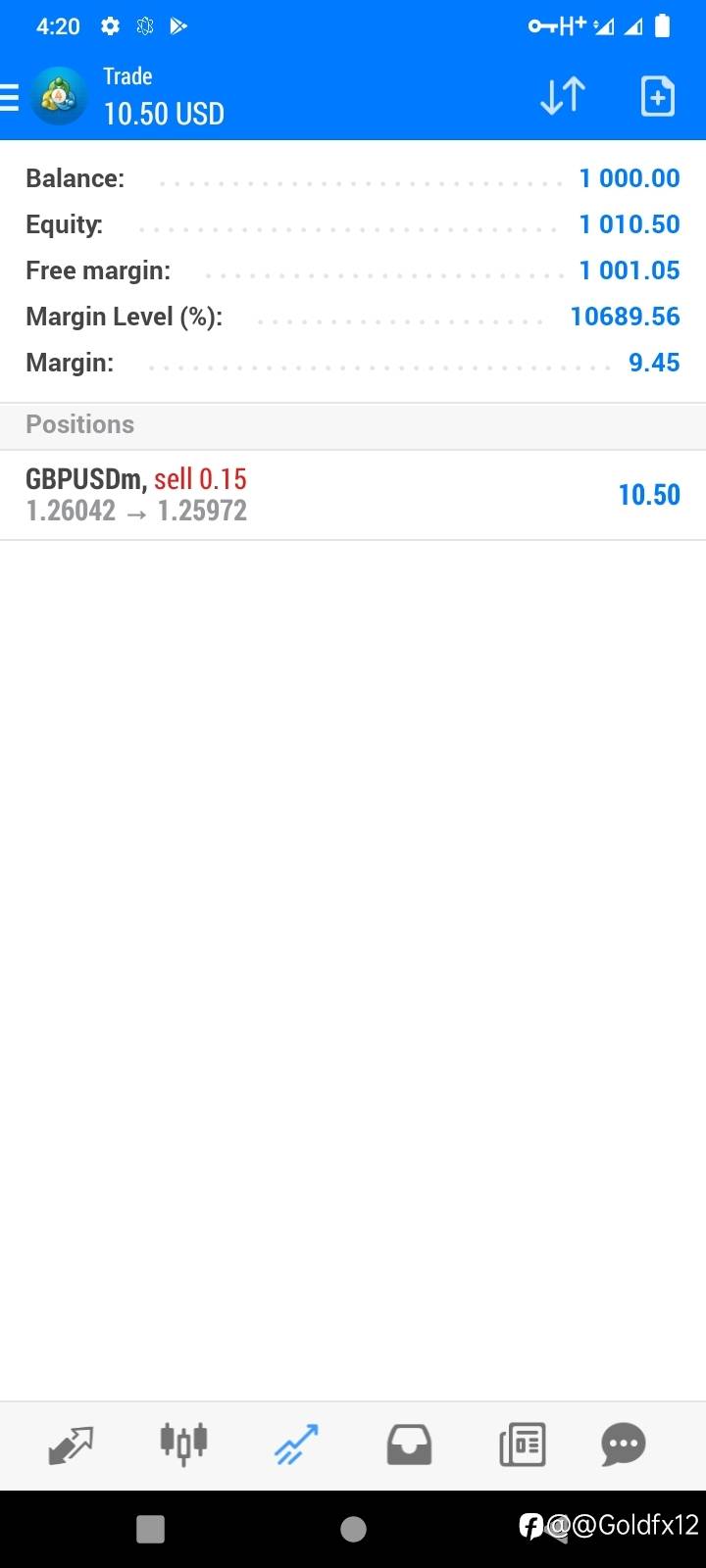Open the hamburger drawer menu

pos(9,97)
